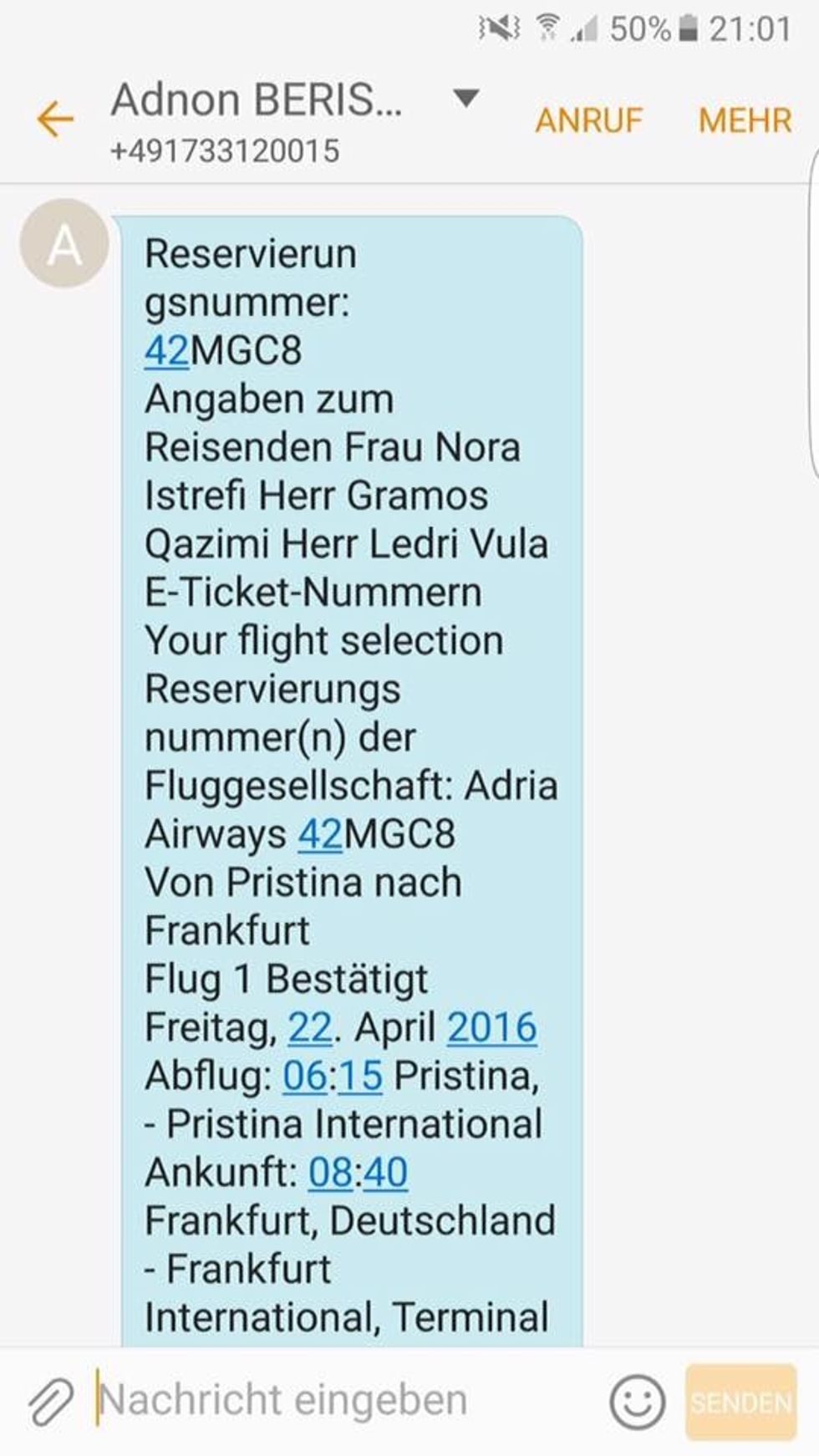This screenshot has height=1456, width=819.
Task: Tap the linked 06 in departure time
Action: click(304, 1076)
